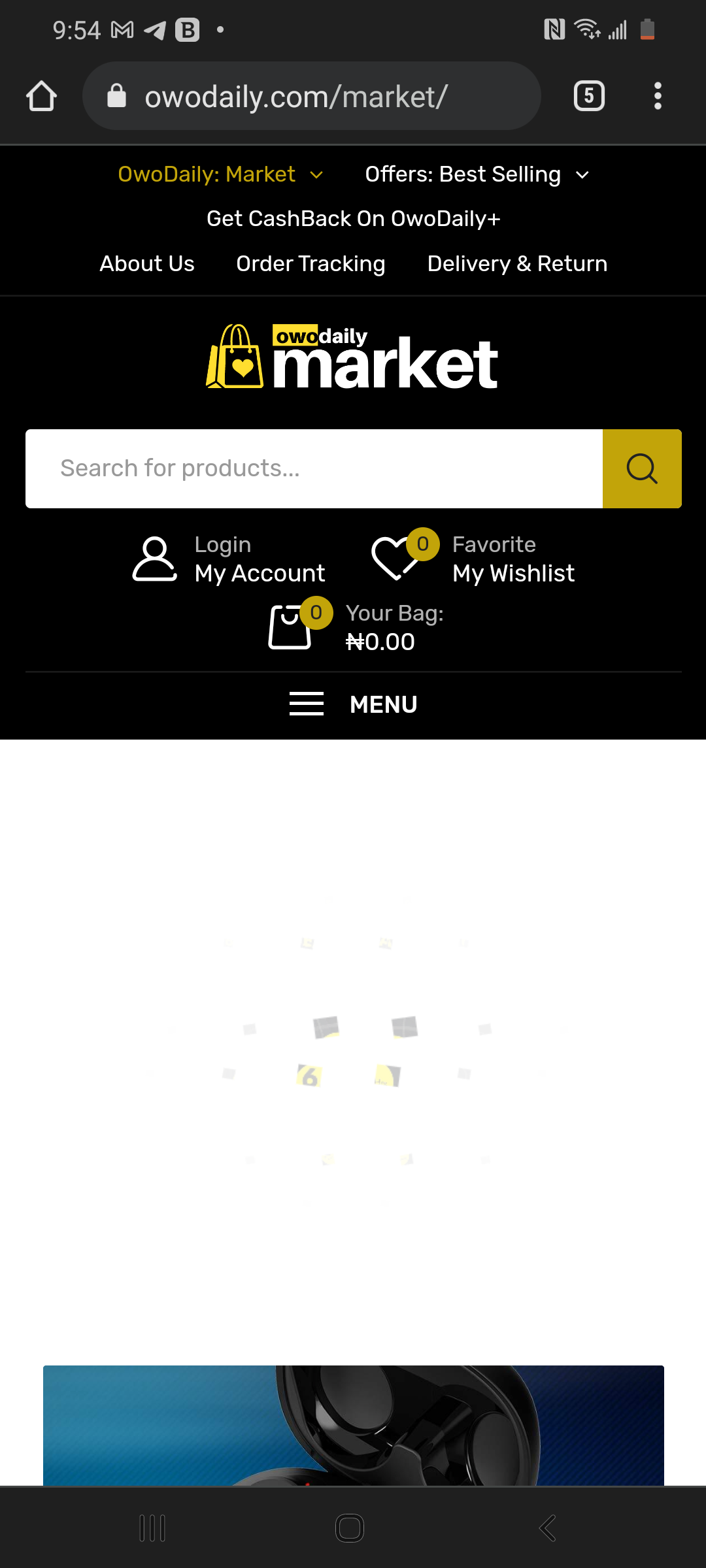Viewport: 706px width, 1568px height.
Task: Focus the Search for products field
Action: [x=314, y=468]
